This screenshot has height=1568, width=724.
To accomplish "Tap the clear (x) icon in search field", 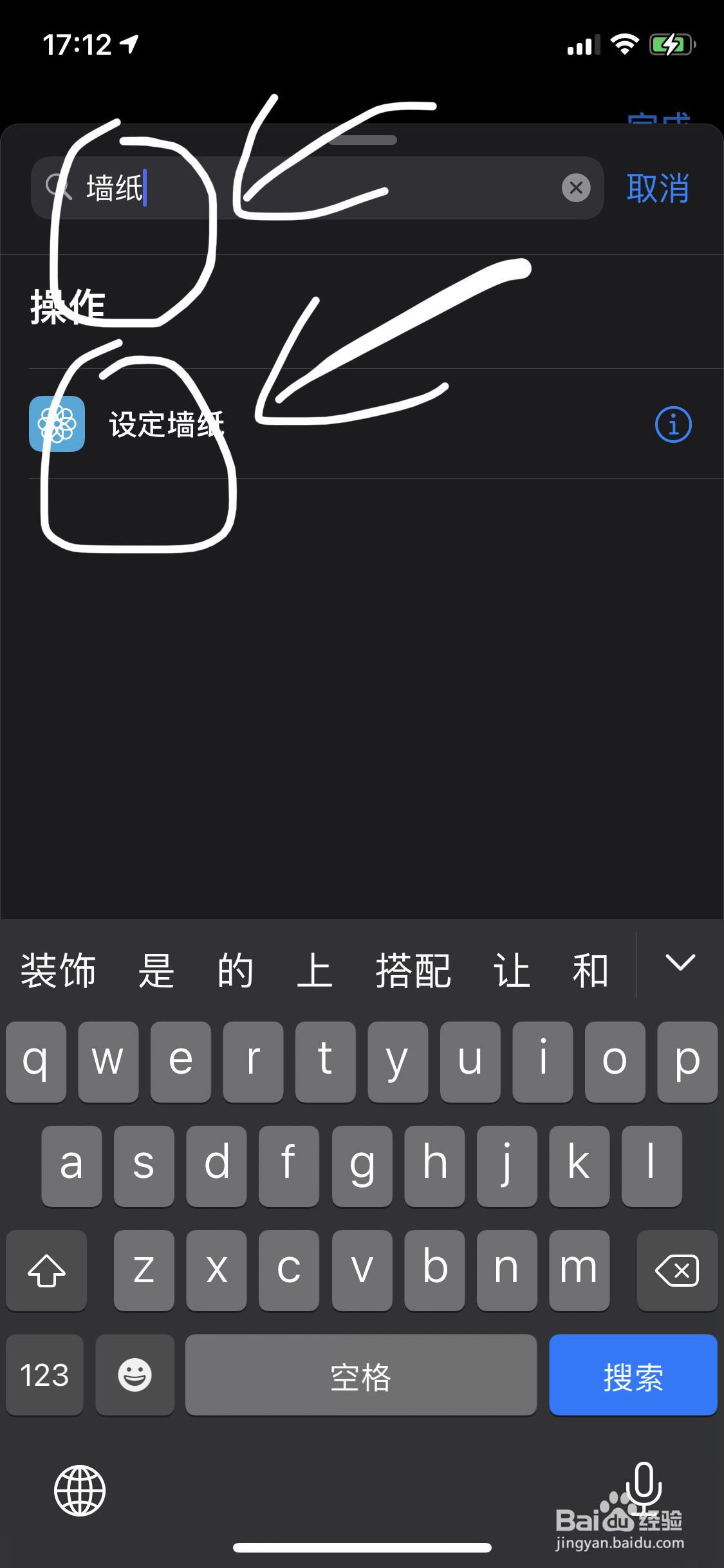I will coord(576,187).
